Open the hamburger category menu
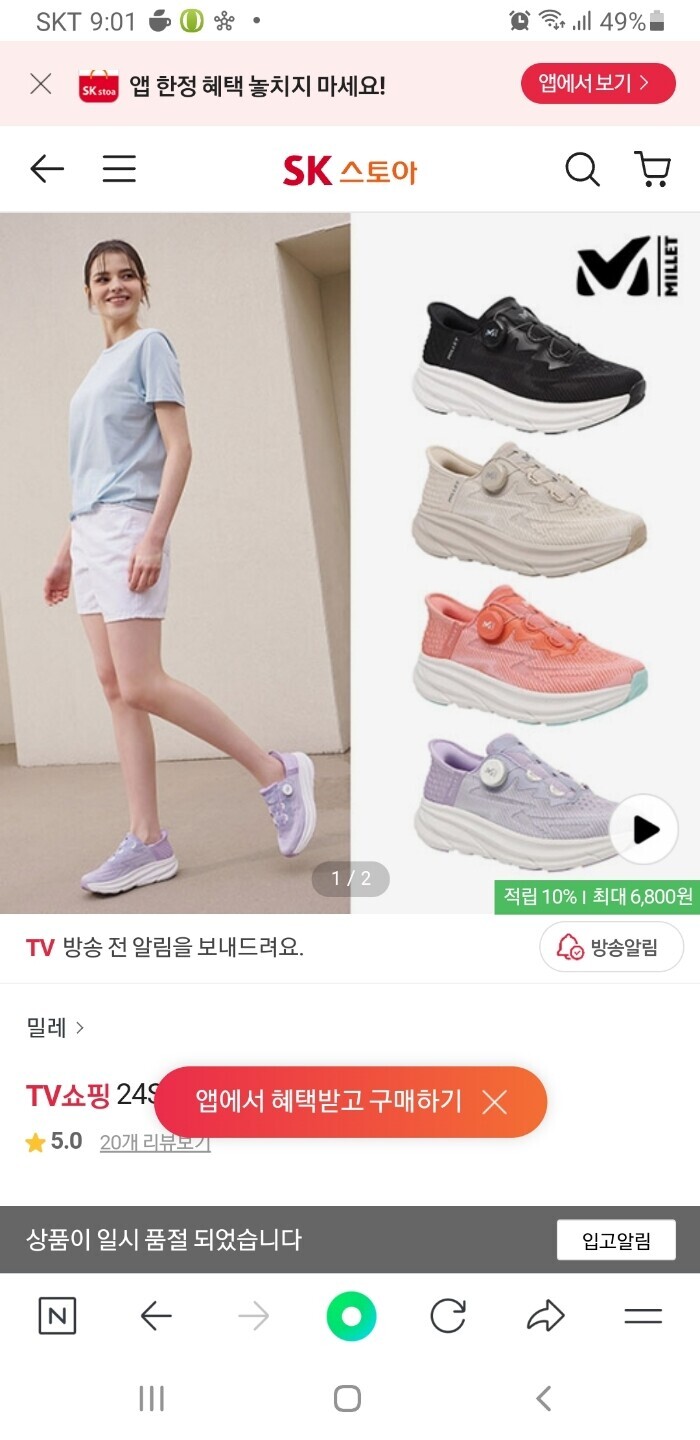Screen dimensions: 700x1440 (119, 170)
